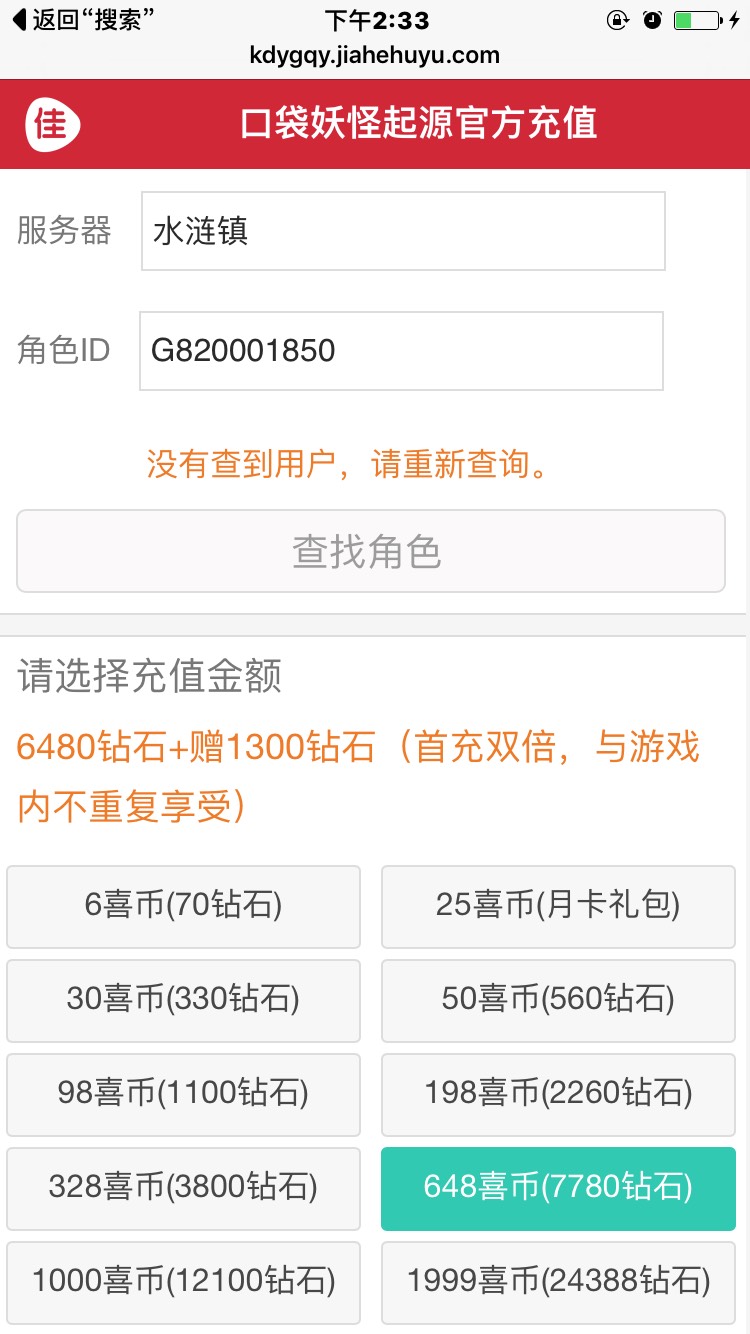
Task: Tap the 查找角色 button
Action: point(371,551)
